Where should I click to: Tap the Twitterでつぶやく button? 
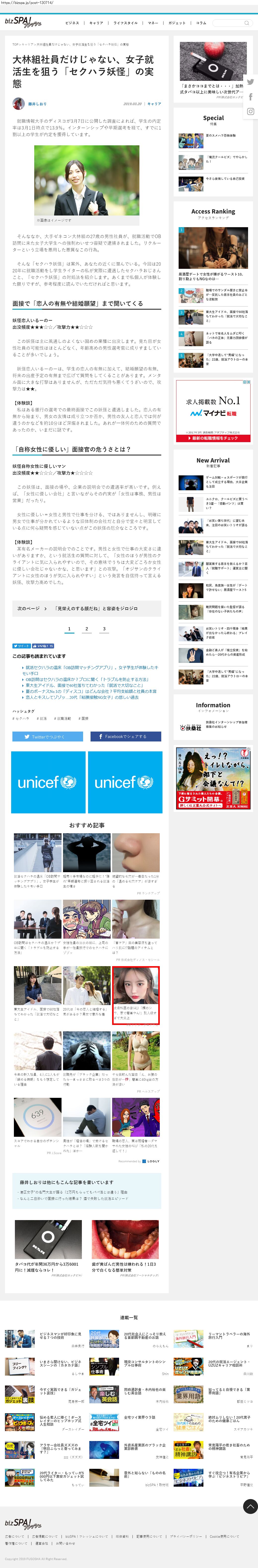click(47, 737)
